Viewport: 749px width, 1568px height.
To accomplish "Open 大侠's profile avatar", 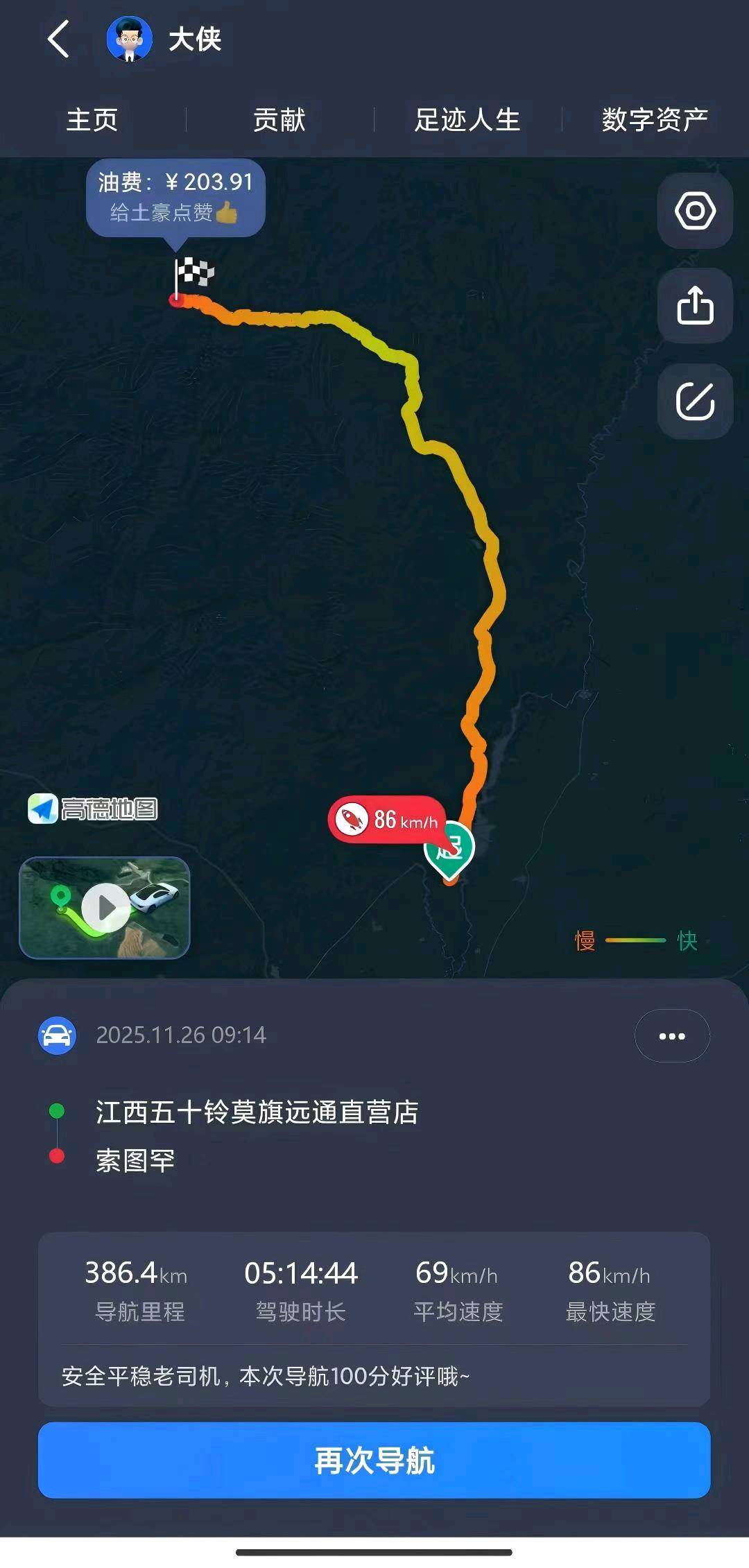I will (129, 39).
